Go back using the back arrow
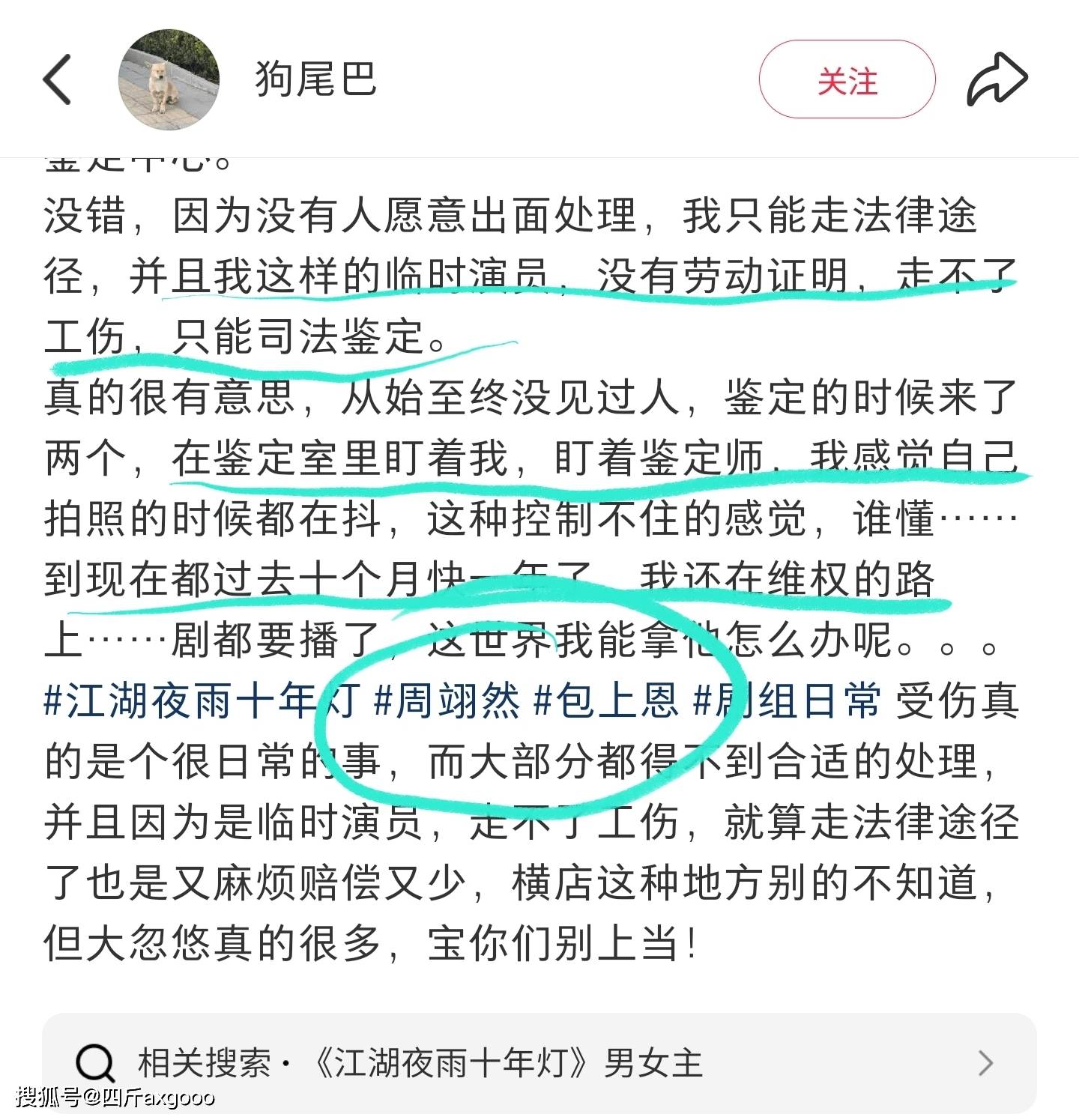The height and width of the screenshot is (1120, 1079). [x=58, y=79]
